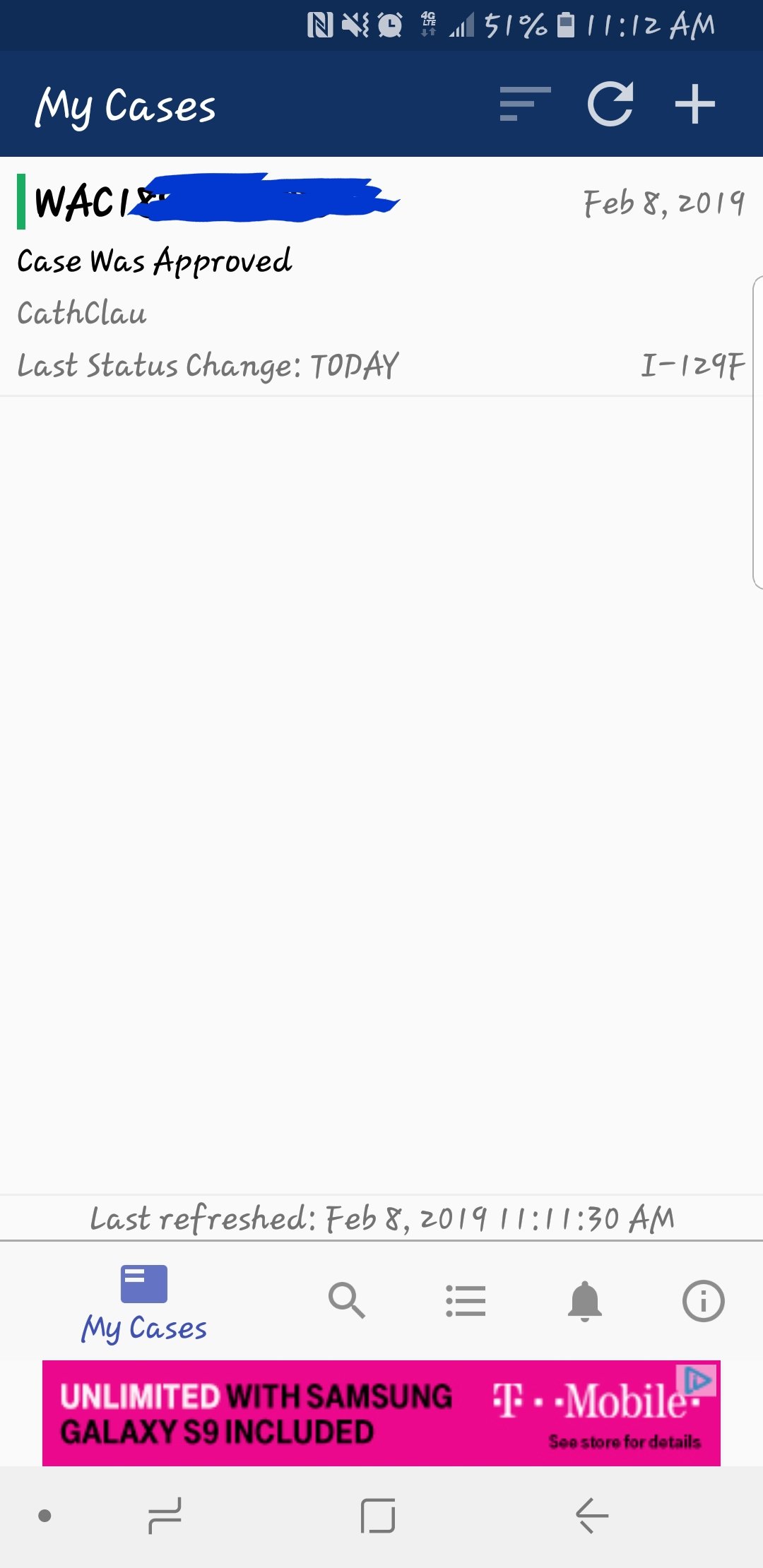Open the notifications bell tab
Screen dimensions: 763x1568
585,1300
